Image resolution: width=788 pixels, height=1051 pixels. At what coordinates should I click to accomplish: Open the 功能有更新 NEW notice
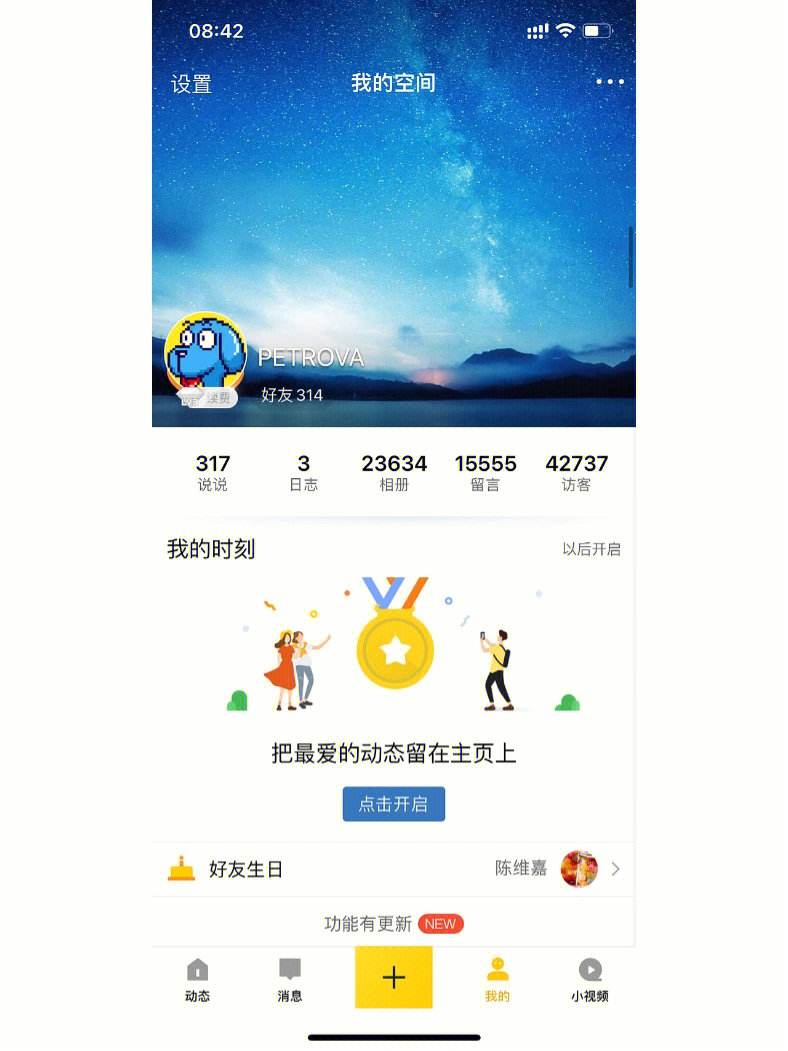pos(393,924)
